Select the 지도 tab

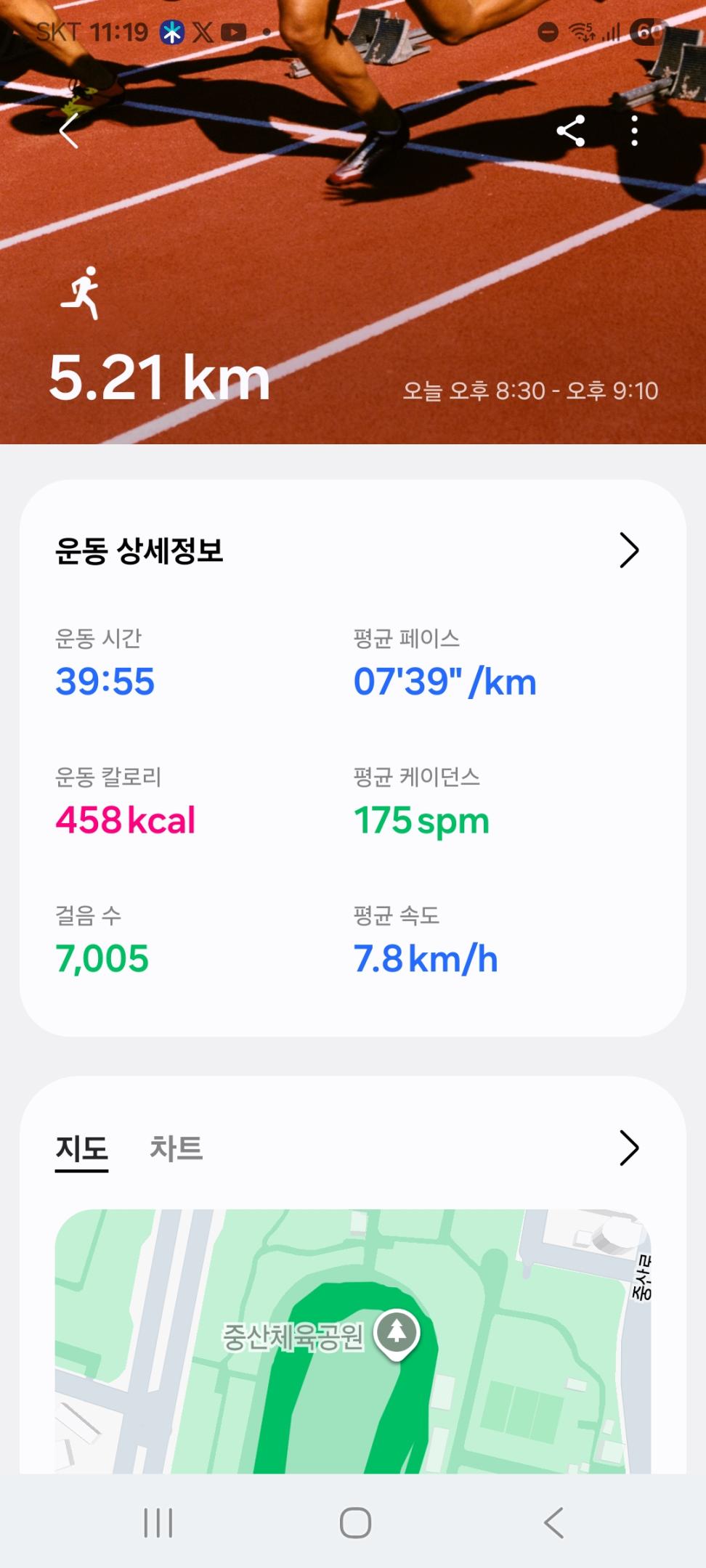82,1148
